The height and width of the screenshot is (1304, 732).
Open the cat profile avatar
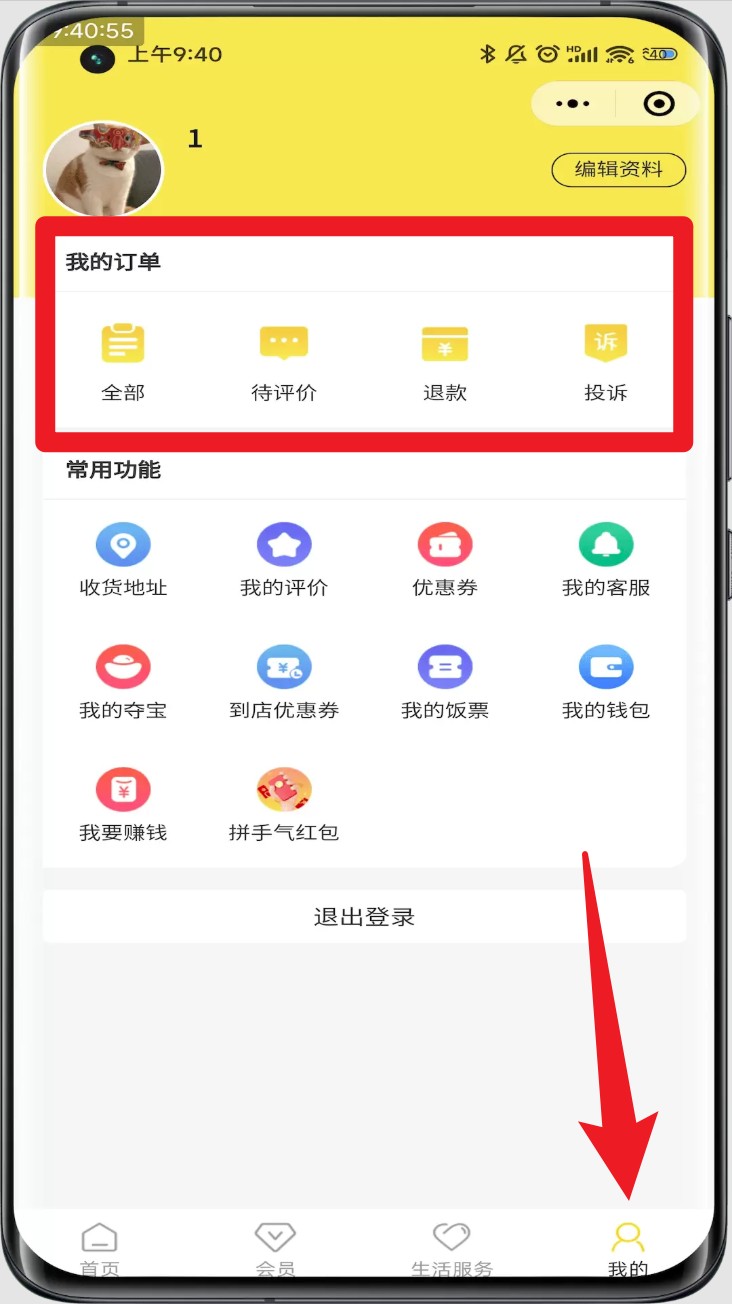(x=104, y=169)
